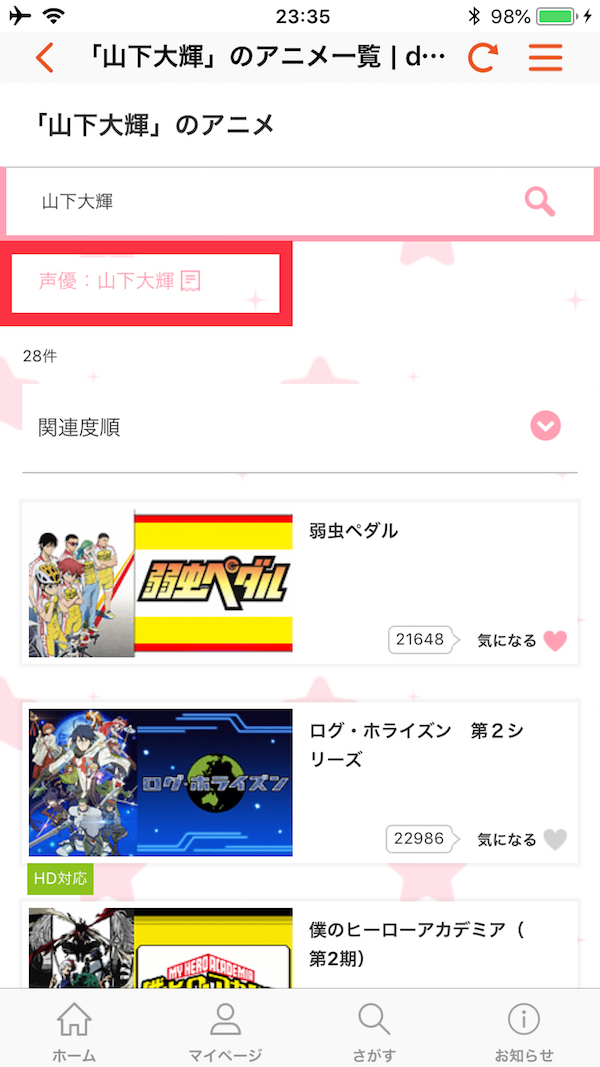This screenshot has height=1067, width=600.
Task: Open 僕のヒーローアカデミア（第2期） card
Action: [x=300, y=945]
